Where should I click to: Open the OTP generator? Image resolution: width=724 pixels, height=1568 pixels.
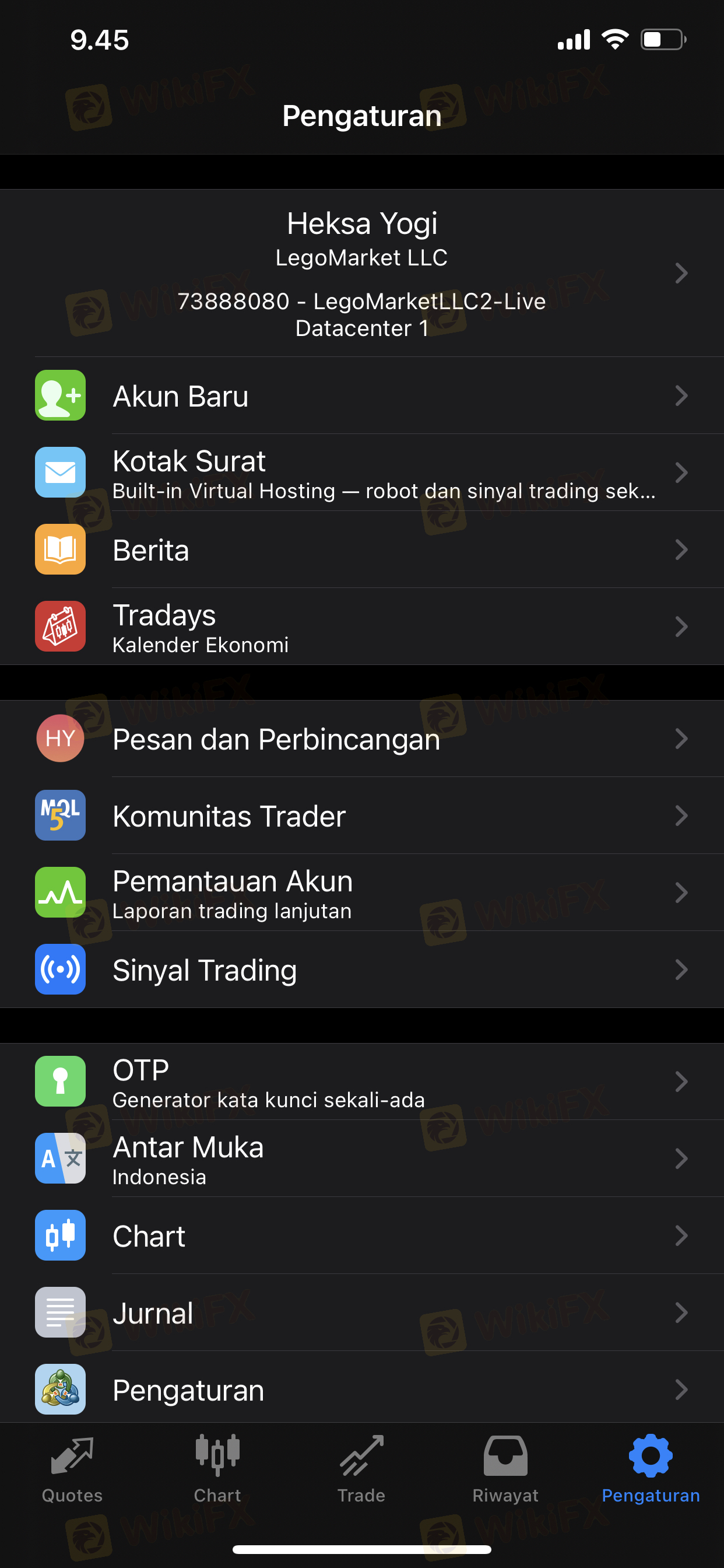(x=361, y=1081)
